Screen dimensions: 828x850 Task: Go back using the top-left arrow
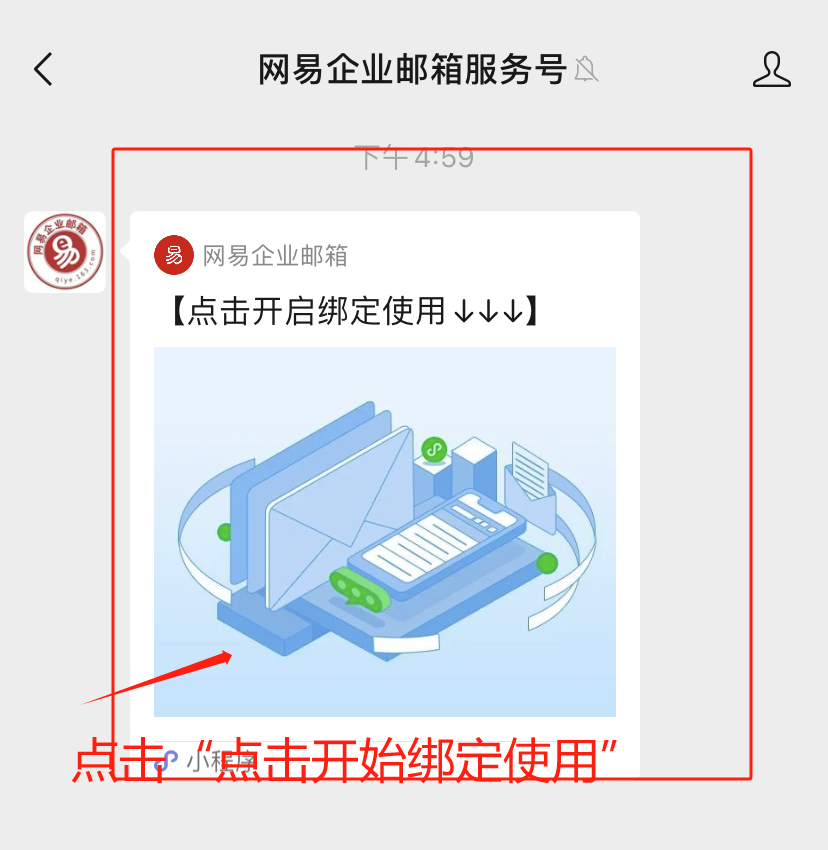(43, 70)
